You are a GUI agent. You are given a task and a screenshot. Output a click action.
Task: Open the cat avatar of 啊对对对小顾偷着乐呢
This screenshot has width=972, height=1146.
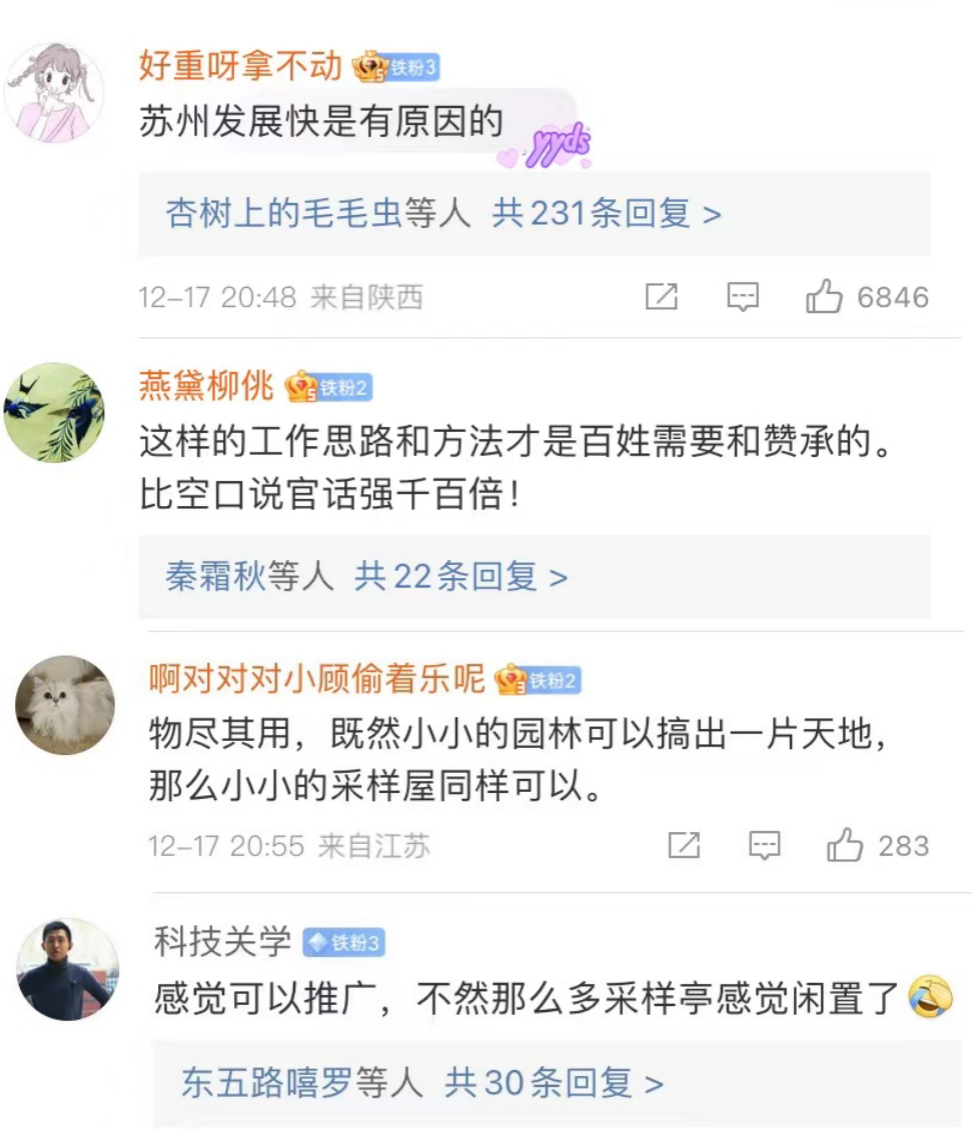point(65,705)
